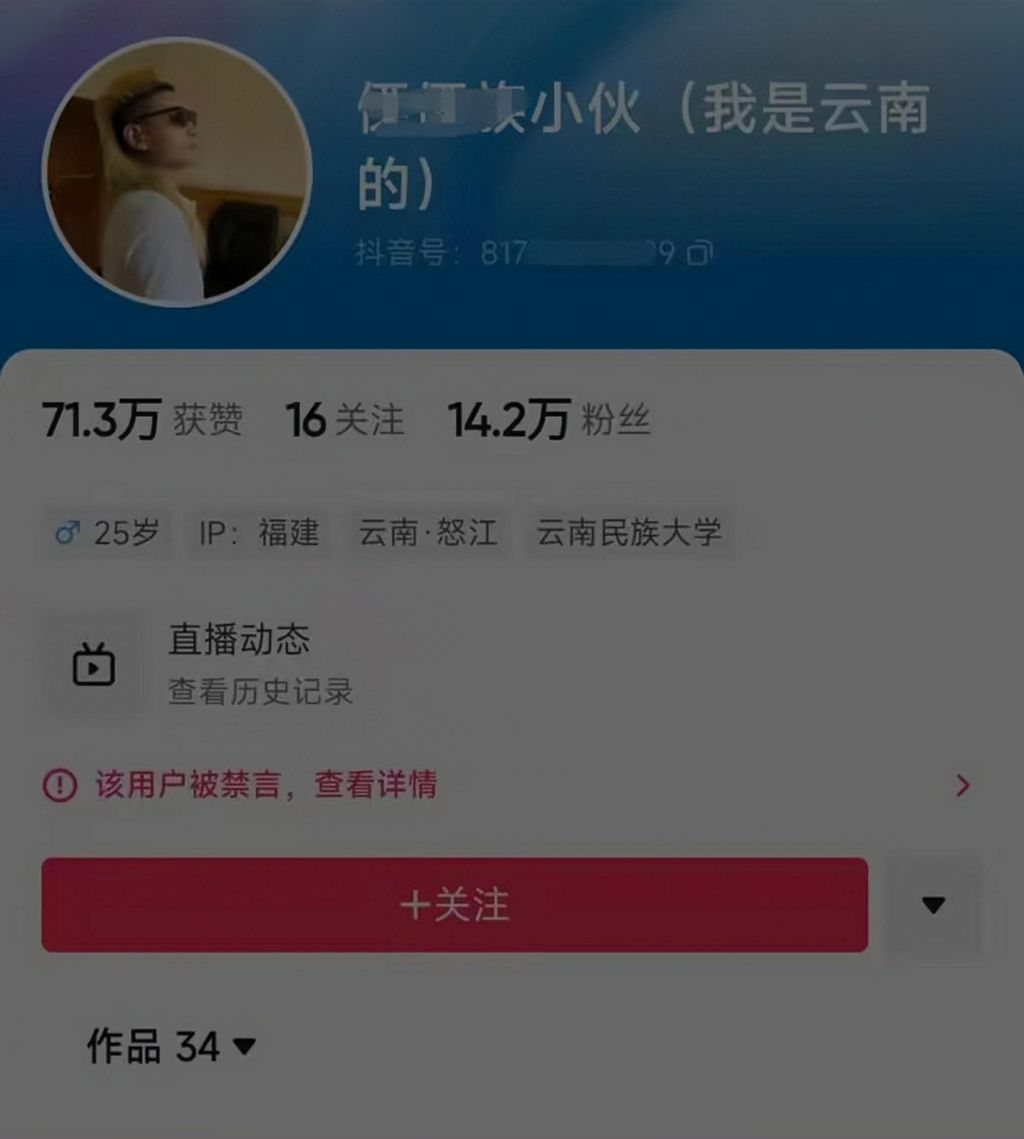This screenshot has height=1139, width=1024.
Task: Open the 作品 34 sort dropdown
Action: tap(171, 1047)
